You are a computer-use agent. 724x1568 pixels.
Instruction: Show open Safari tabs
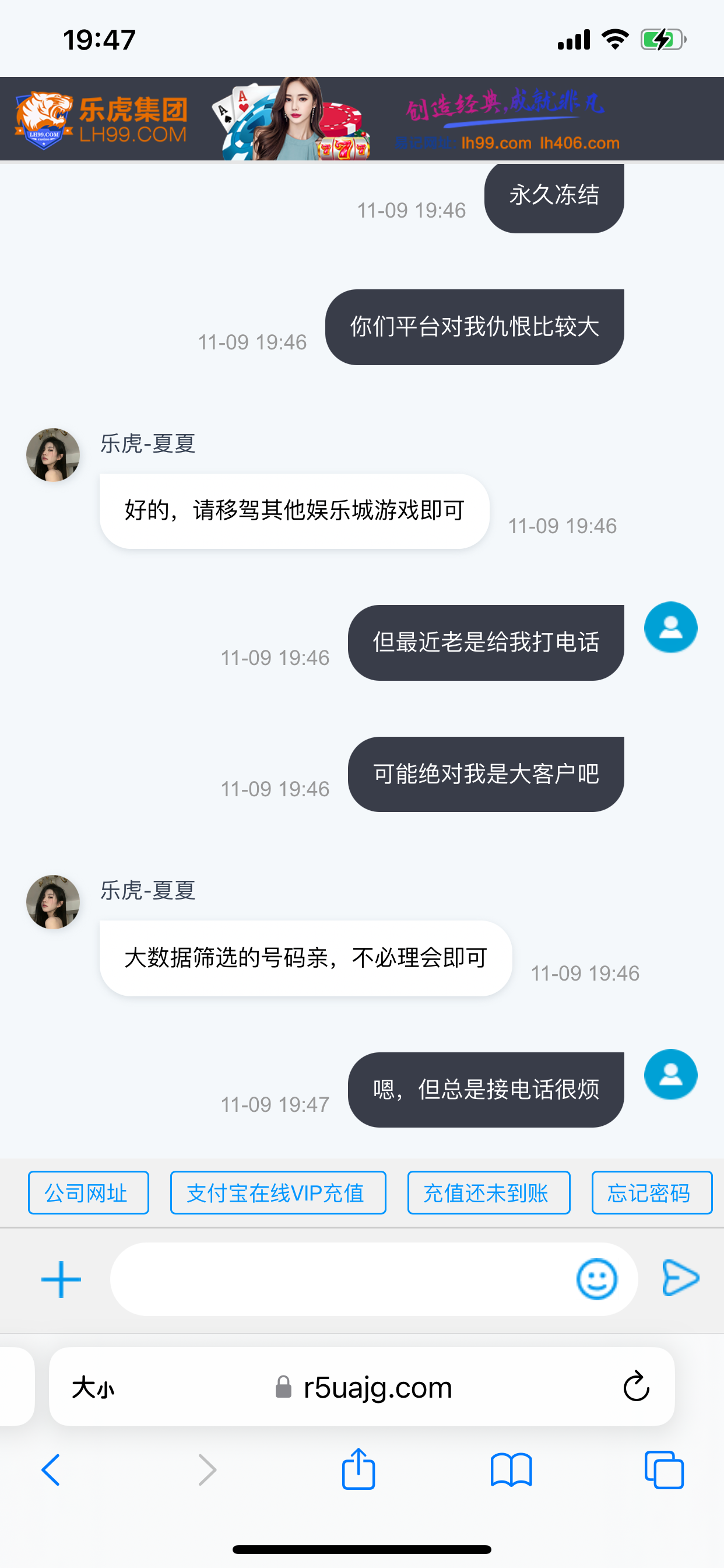tap(664, 1470)
